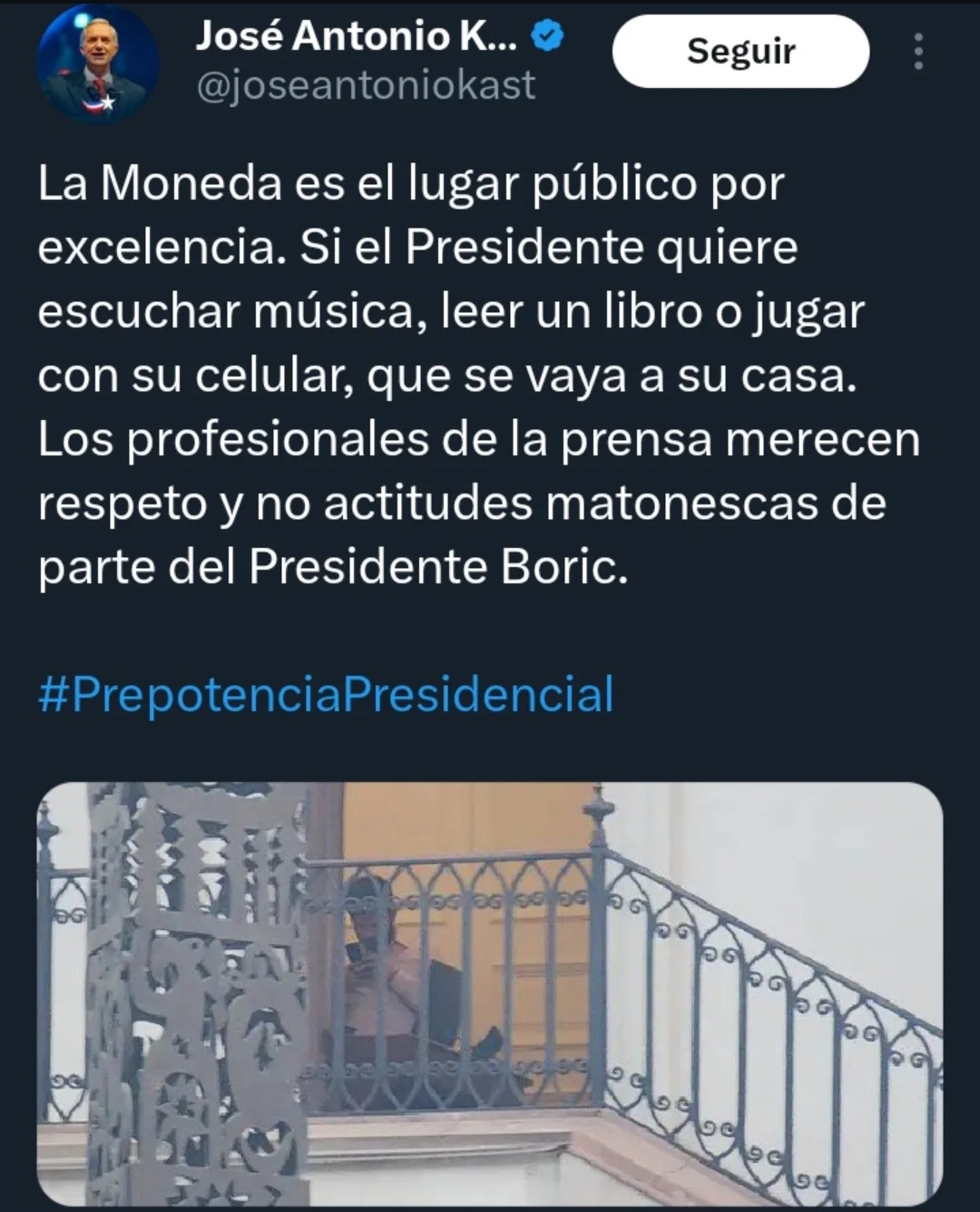The image size is (980, 1212).
Task: Open the #PrepotenciaPresidencial hashtag
Action: pos(327,695)
